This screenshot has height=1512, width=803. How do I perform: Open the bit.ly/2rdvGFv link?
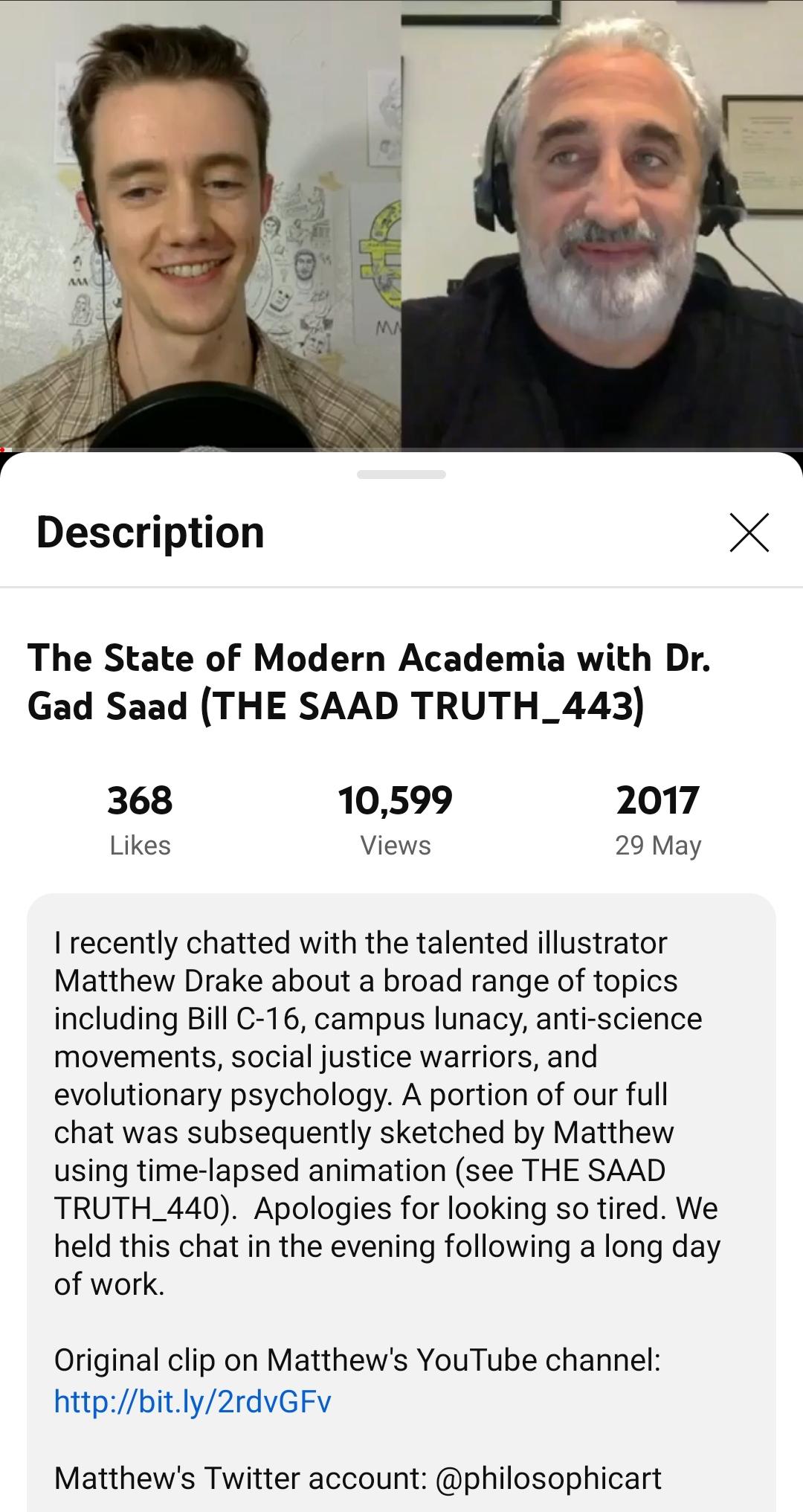[x=193, y=1401]
